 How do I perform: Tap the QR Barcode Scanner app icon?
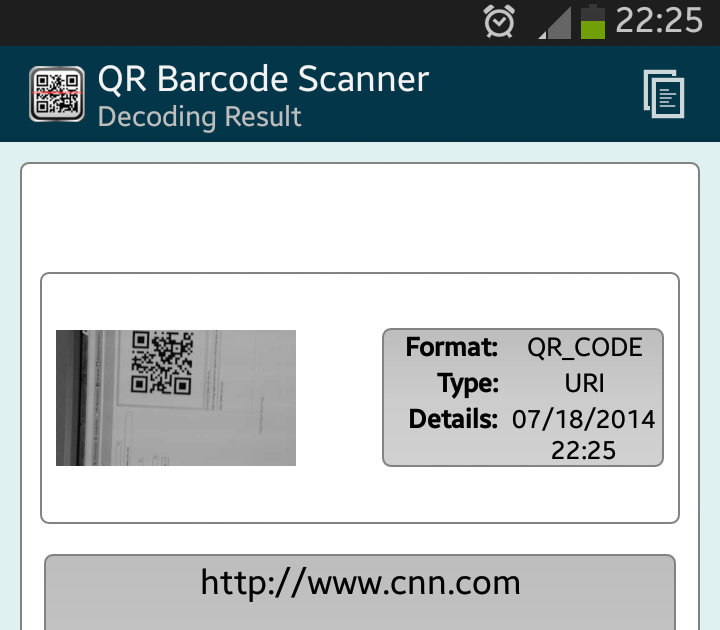(57, 94)
